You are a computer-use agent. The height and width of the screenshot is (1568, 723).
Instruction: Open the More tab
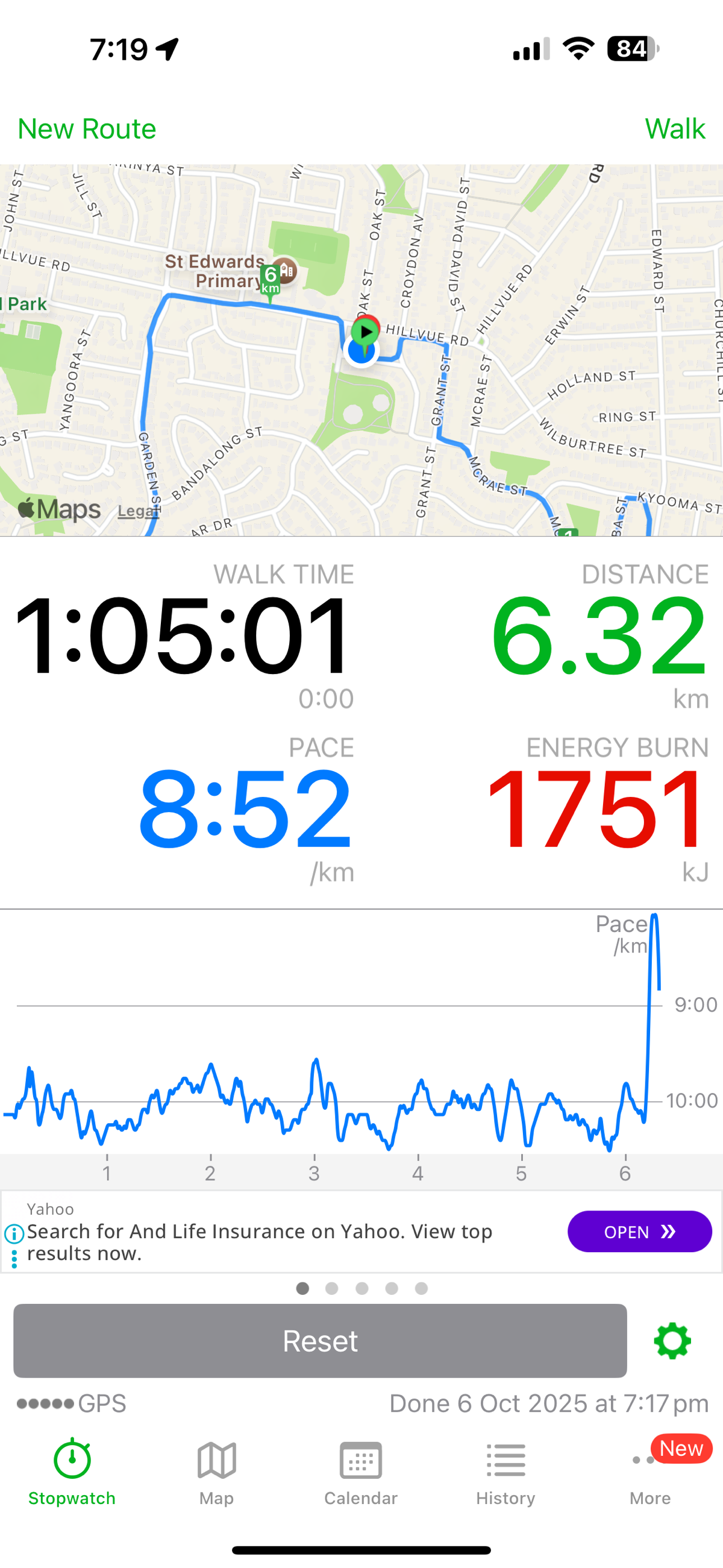coord(650,1473)
